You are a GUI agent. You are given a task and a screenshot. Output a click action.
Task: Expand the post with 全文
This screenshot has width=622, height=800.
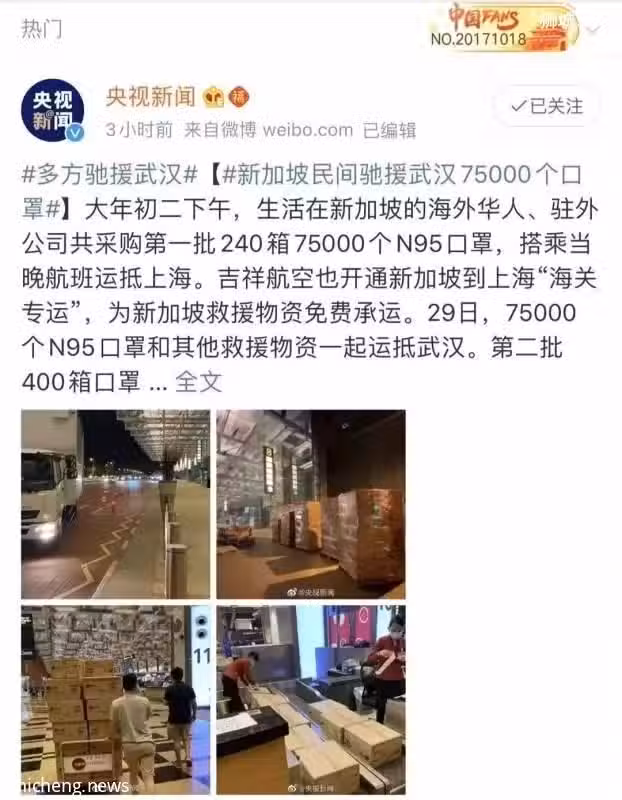click(x=198, y=381)
